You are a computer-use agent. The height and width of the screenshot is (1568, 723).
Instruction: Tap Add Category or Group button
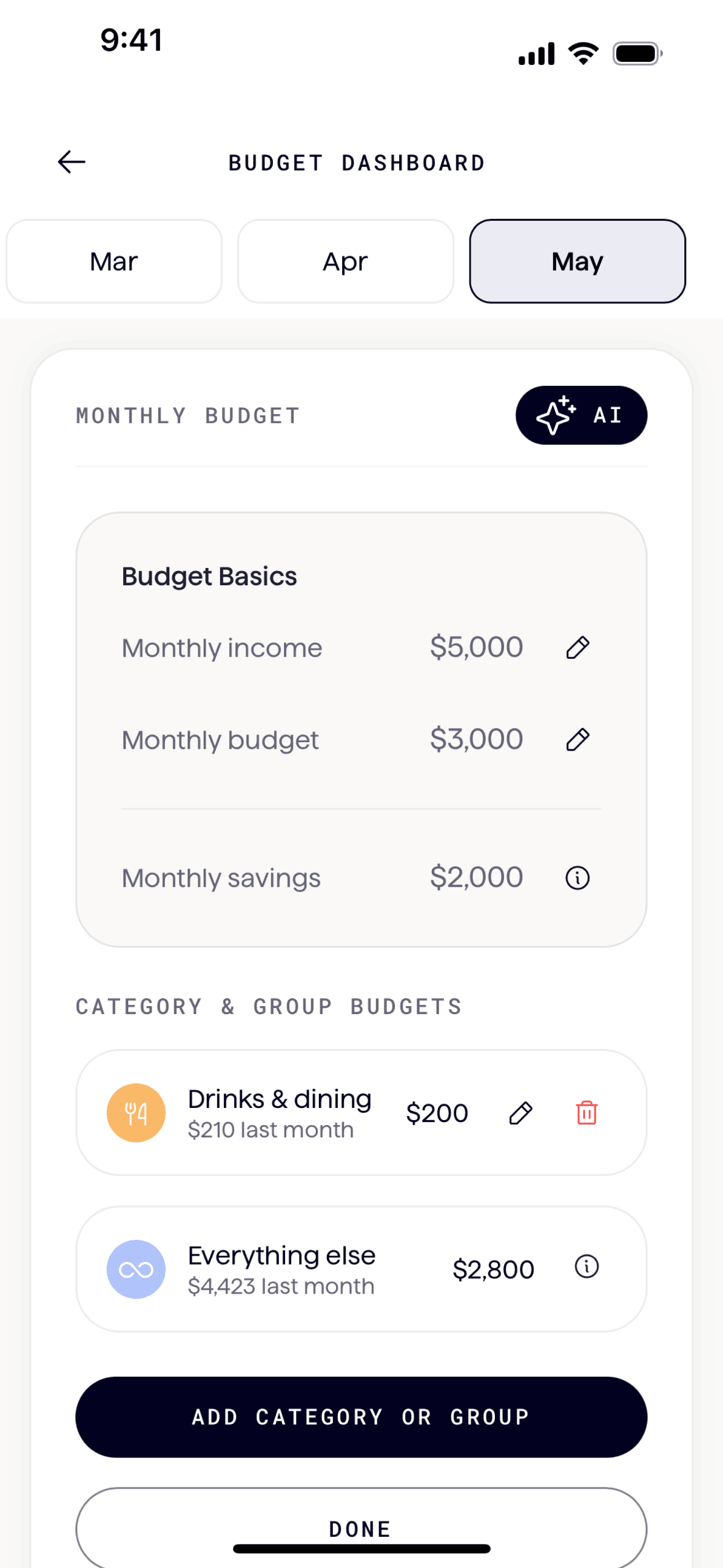click(361, 1416)
